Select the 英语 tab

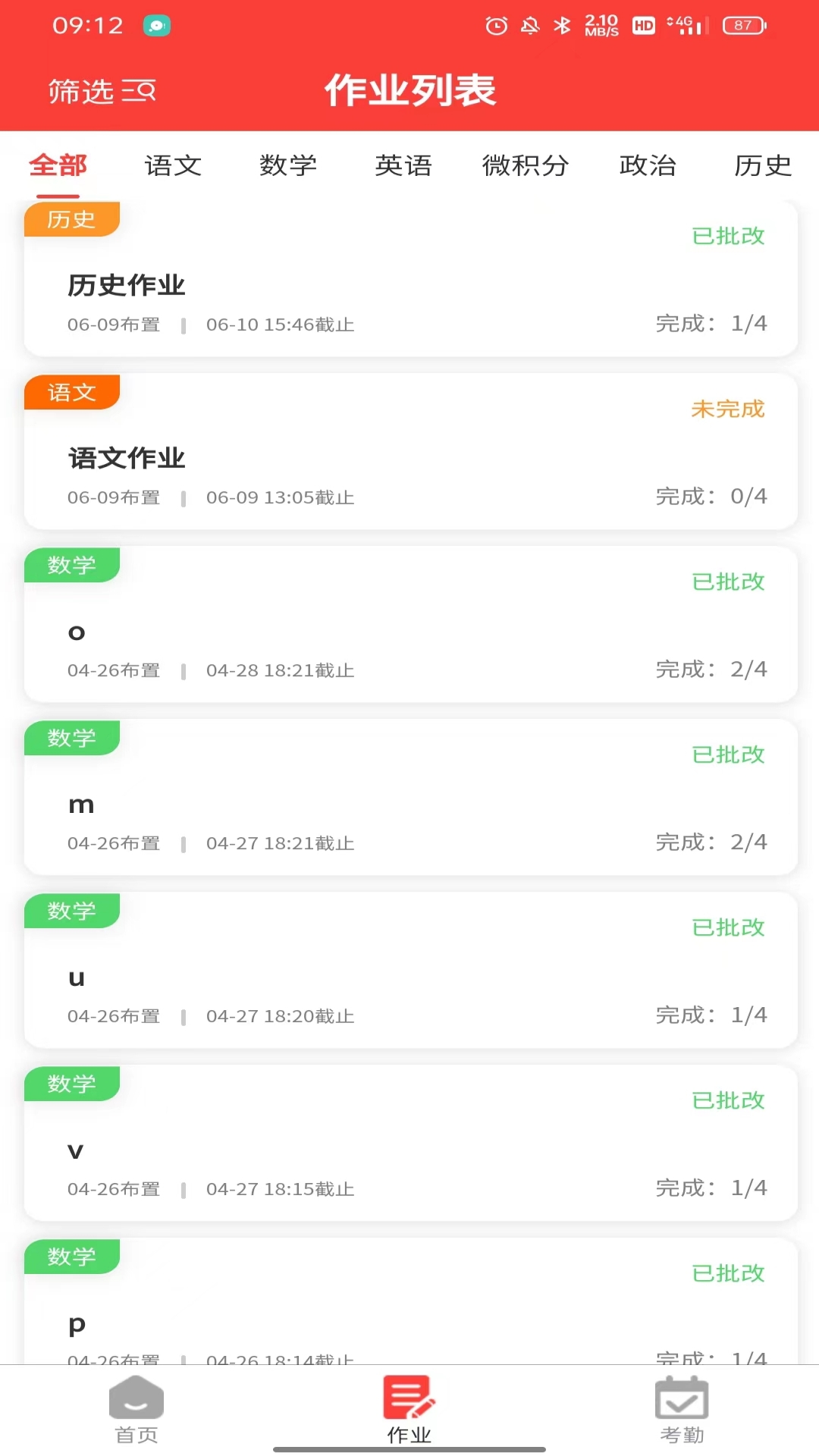[403, 165]
